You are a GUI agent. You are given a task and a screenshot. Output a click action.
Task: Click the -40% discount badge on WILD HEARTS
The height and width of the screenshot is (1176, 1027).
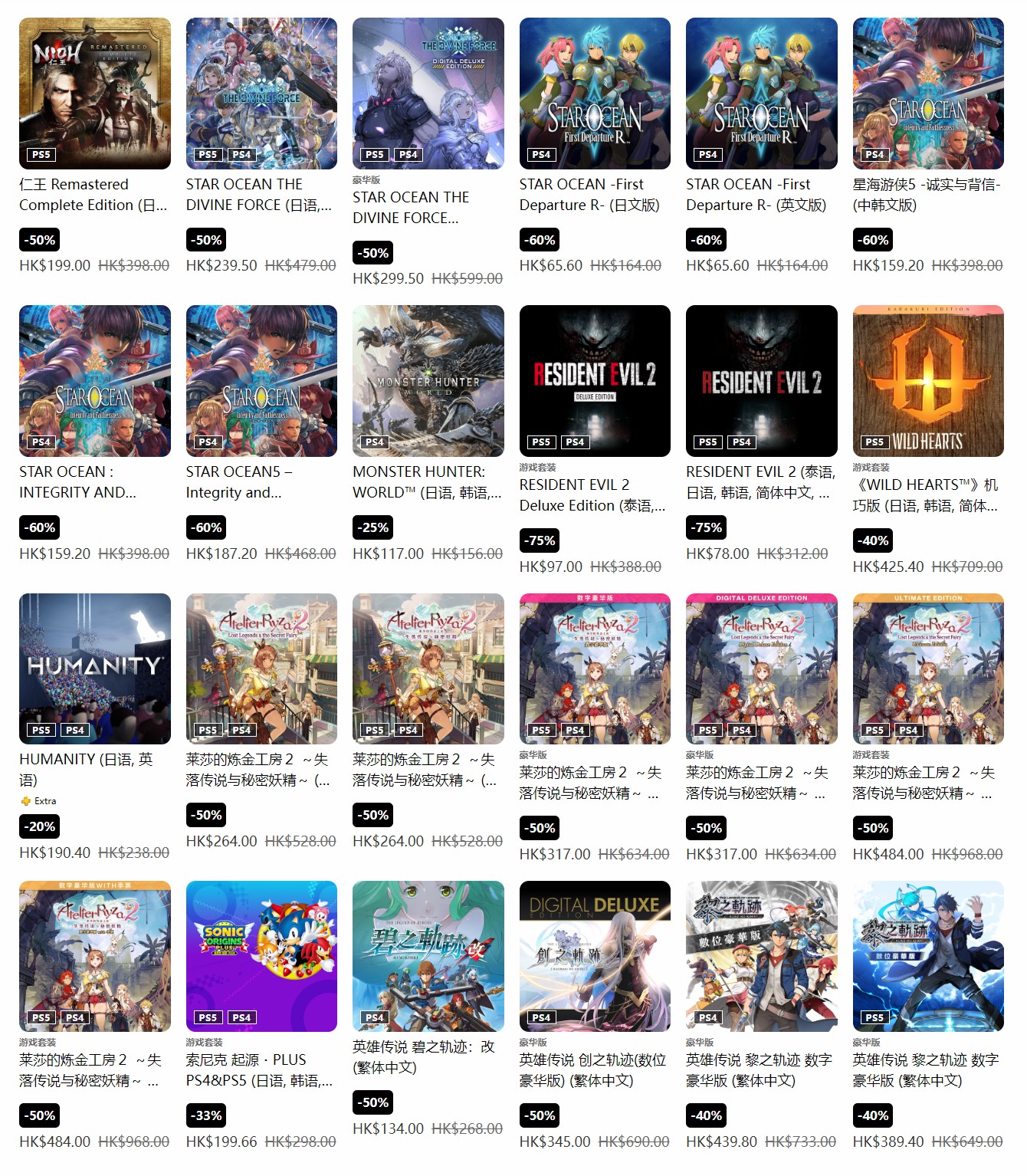tap(873, 540)
